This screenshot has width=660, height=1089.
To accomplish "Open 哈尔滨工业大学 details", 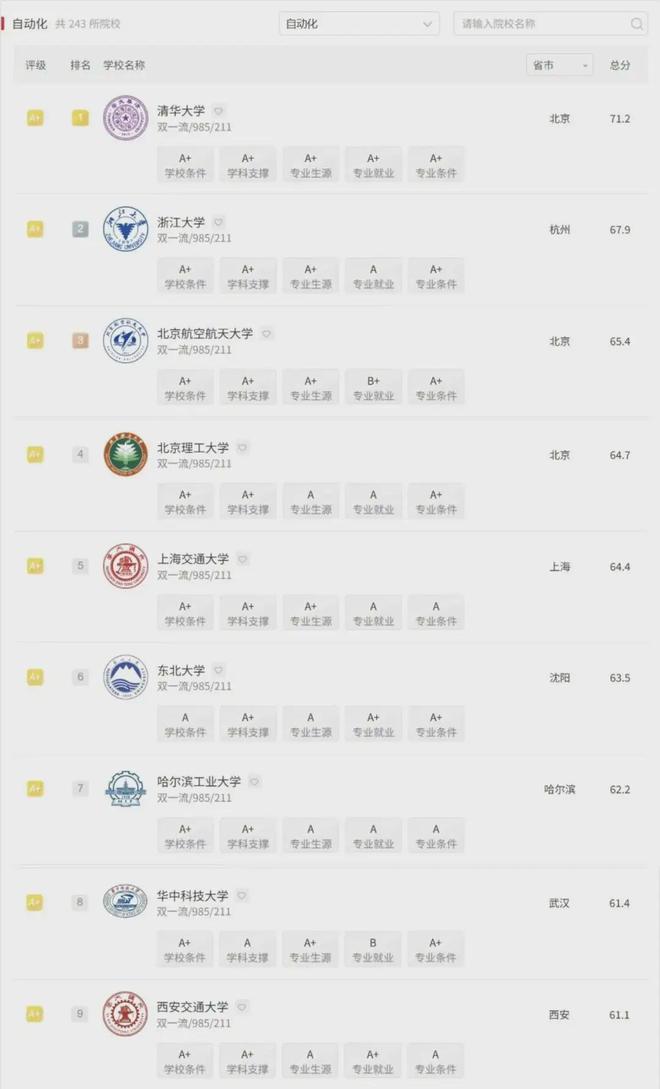I will (x=199, y=782).
